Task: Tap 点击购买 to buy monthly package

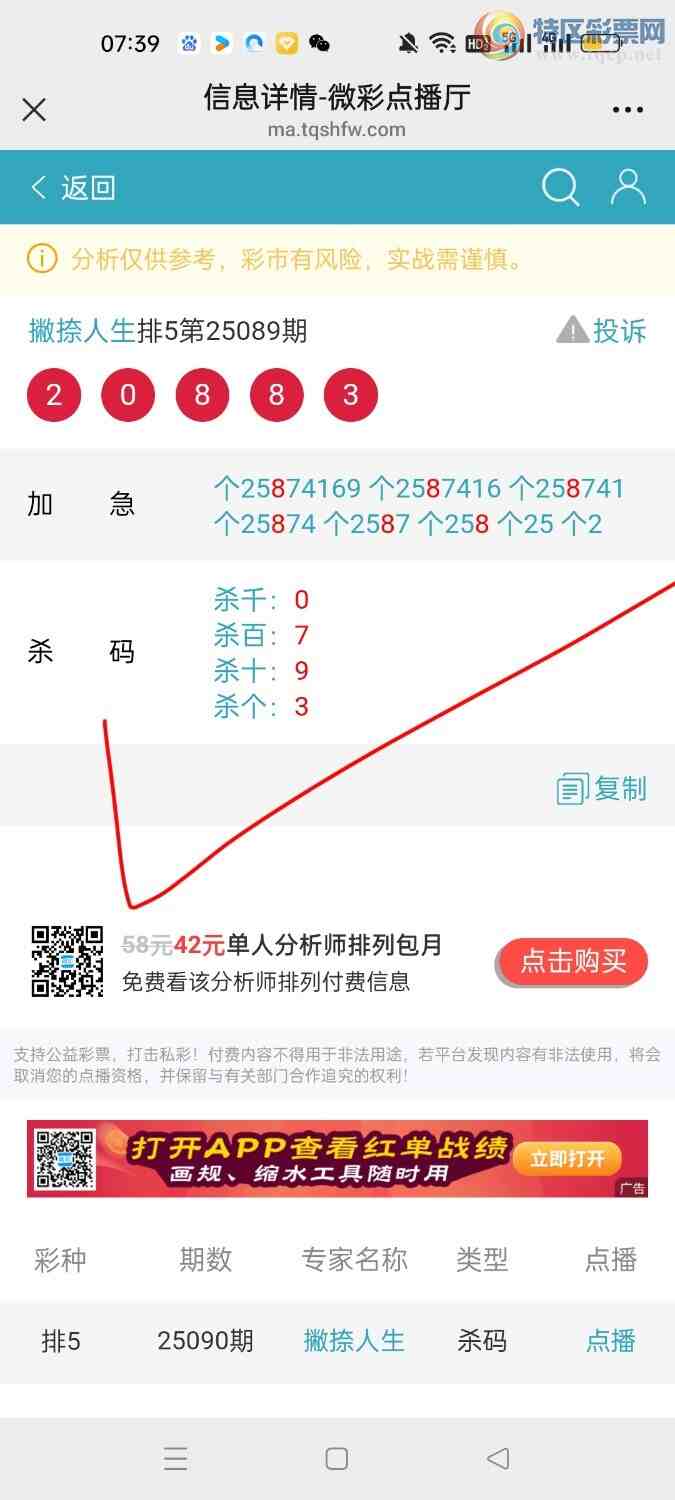Action: tap(573, 962)
